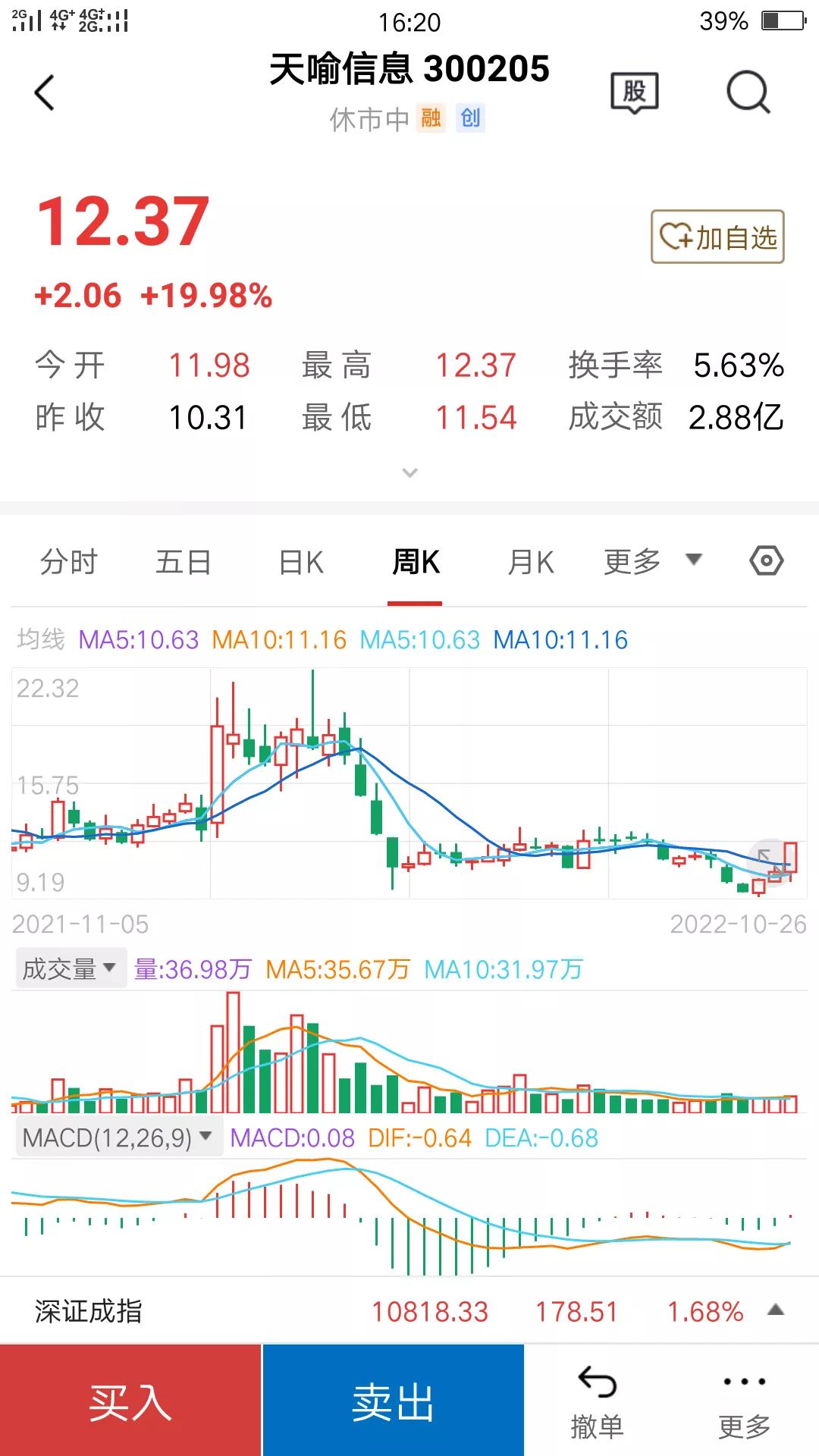Switch to the 五日 chart tab
Image resolution: width=819 pixels, height=1456 pixels.
tap(183, 562)
